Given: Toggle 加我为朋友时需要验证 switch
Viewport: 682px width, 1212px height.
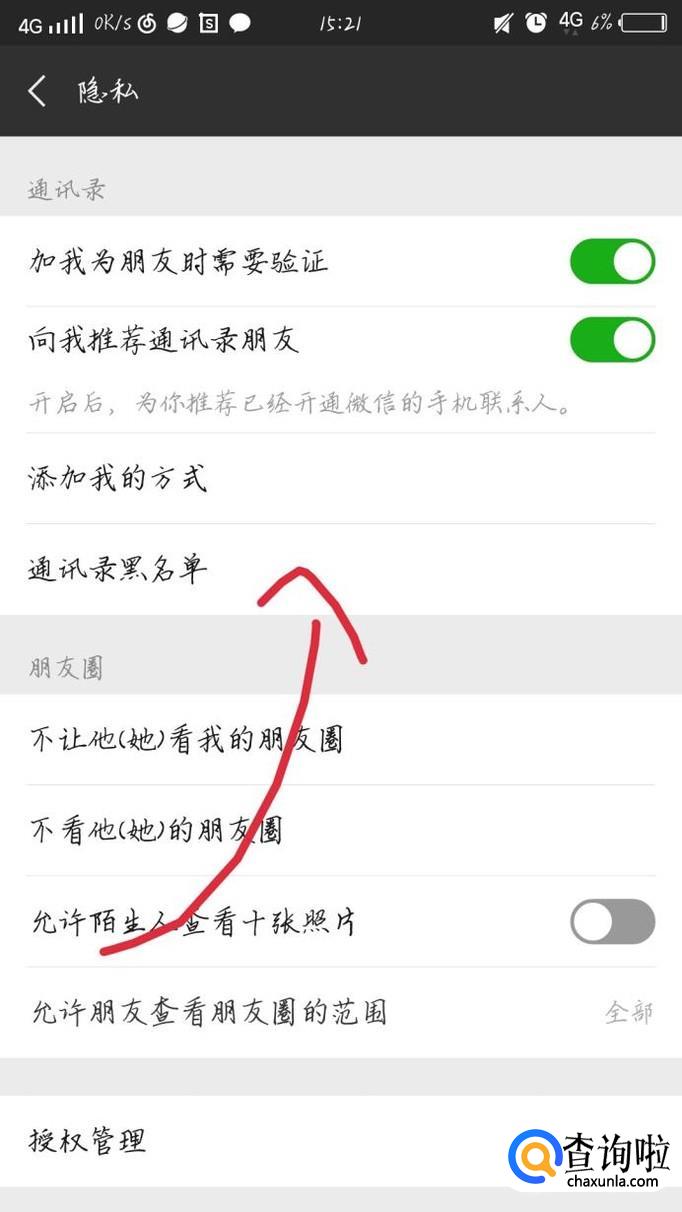Looking at the screenshot, I should tap(612, 262).
